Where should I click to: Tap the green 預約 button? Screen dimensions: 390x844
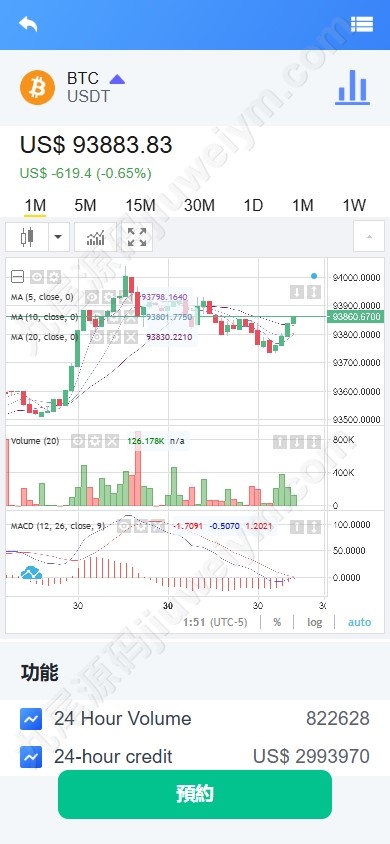coord(195,794)
